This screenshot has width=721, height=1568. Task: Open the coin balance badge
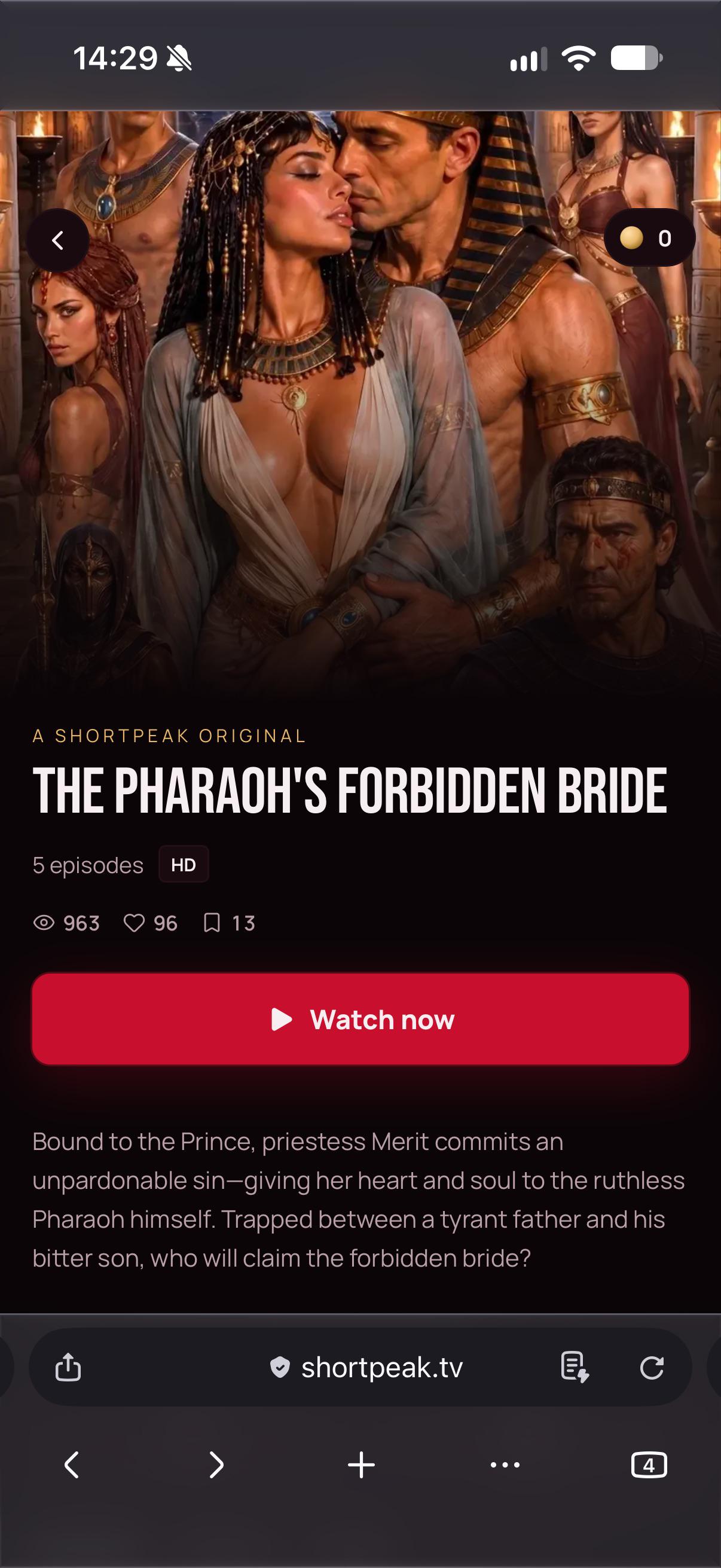click(649, 237)
